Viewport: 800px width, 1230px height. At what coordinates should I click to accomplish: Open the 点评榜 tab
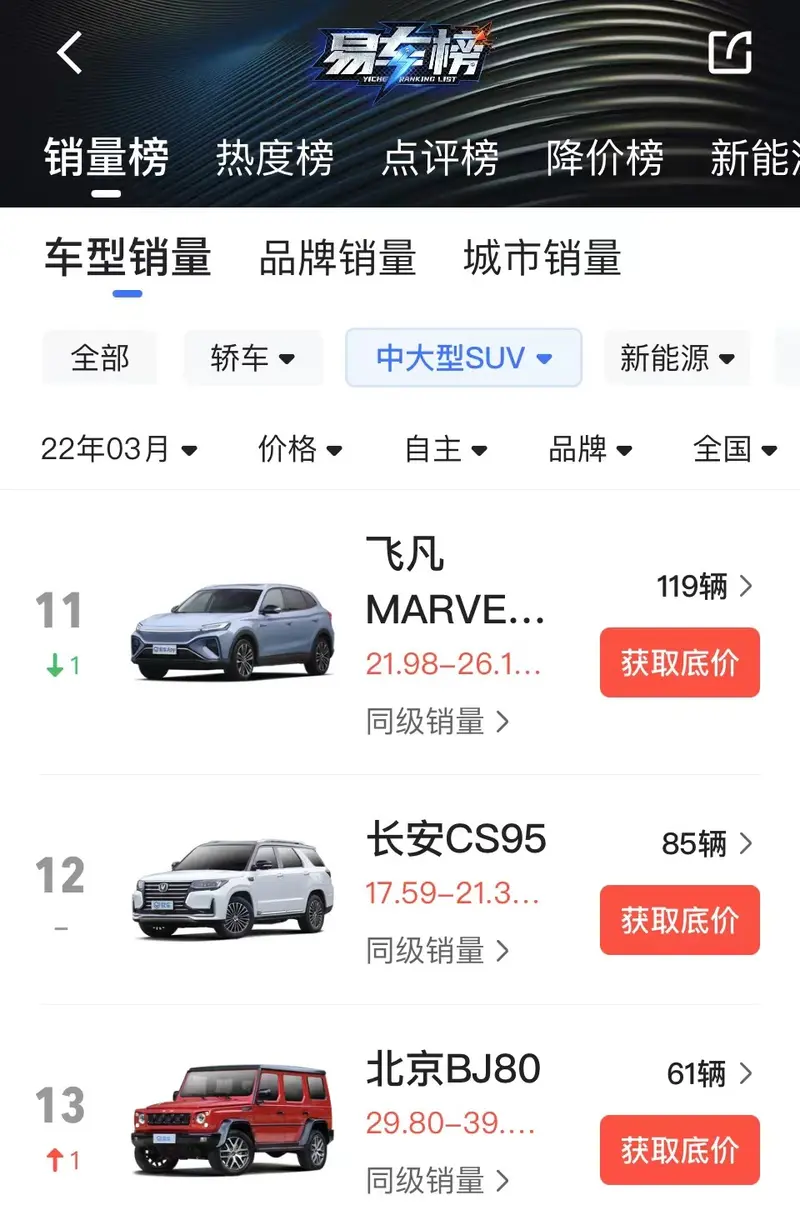coord(440,158)
